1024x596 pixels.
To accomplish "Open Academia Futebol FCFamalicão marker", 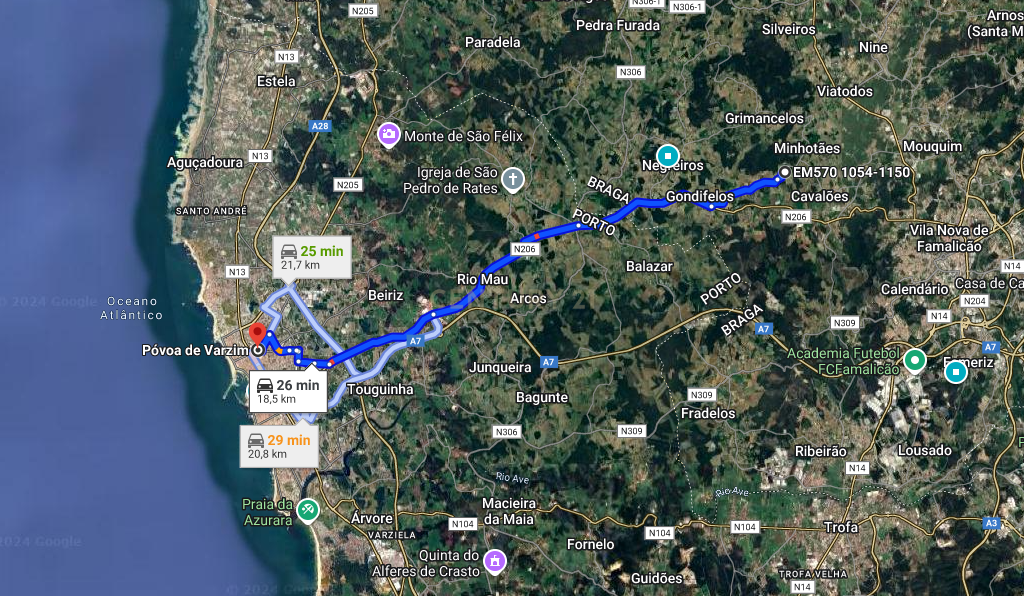I will pyautogui.click(x=914, y=360).
